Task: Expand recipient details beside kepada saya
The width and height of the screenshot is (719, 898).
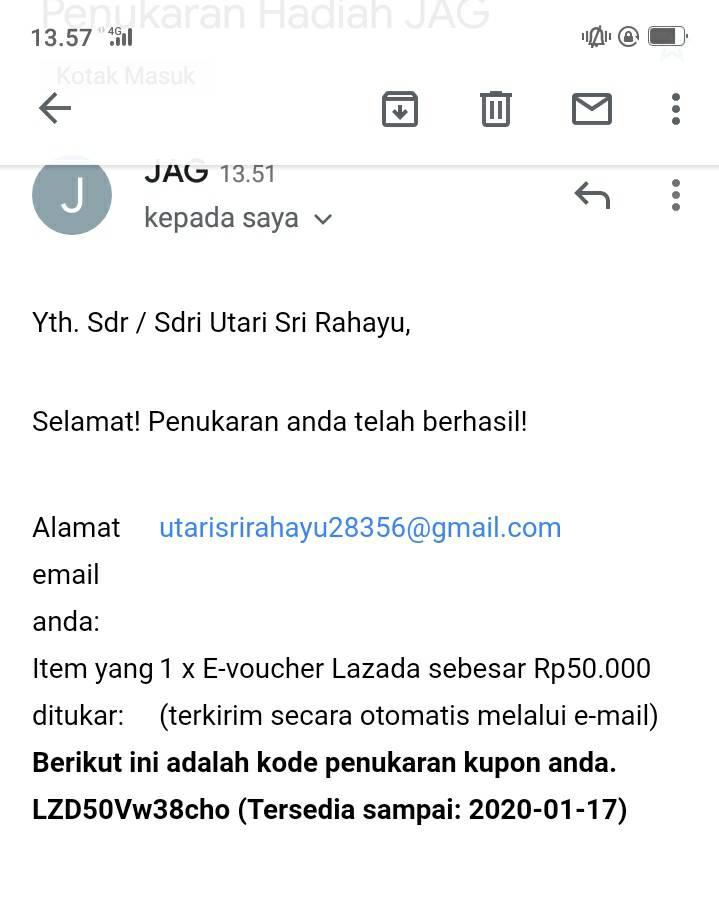Action: tap(323, 219)
